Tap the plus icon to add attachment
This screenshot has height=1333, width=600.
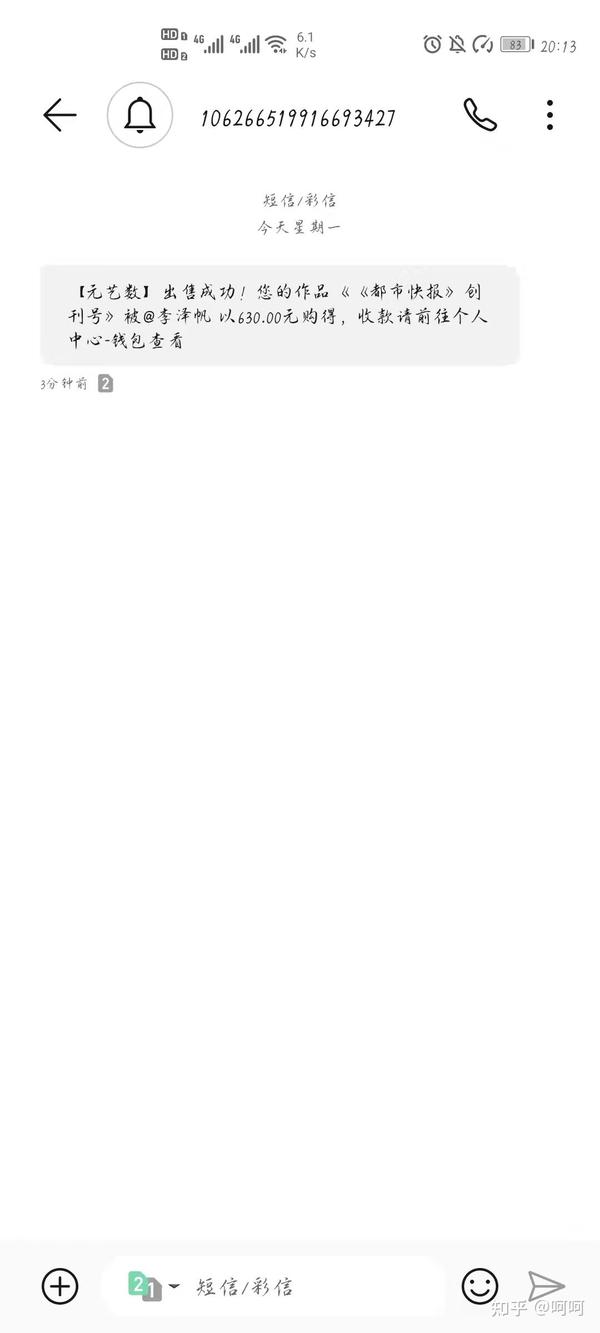60,1286
